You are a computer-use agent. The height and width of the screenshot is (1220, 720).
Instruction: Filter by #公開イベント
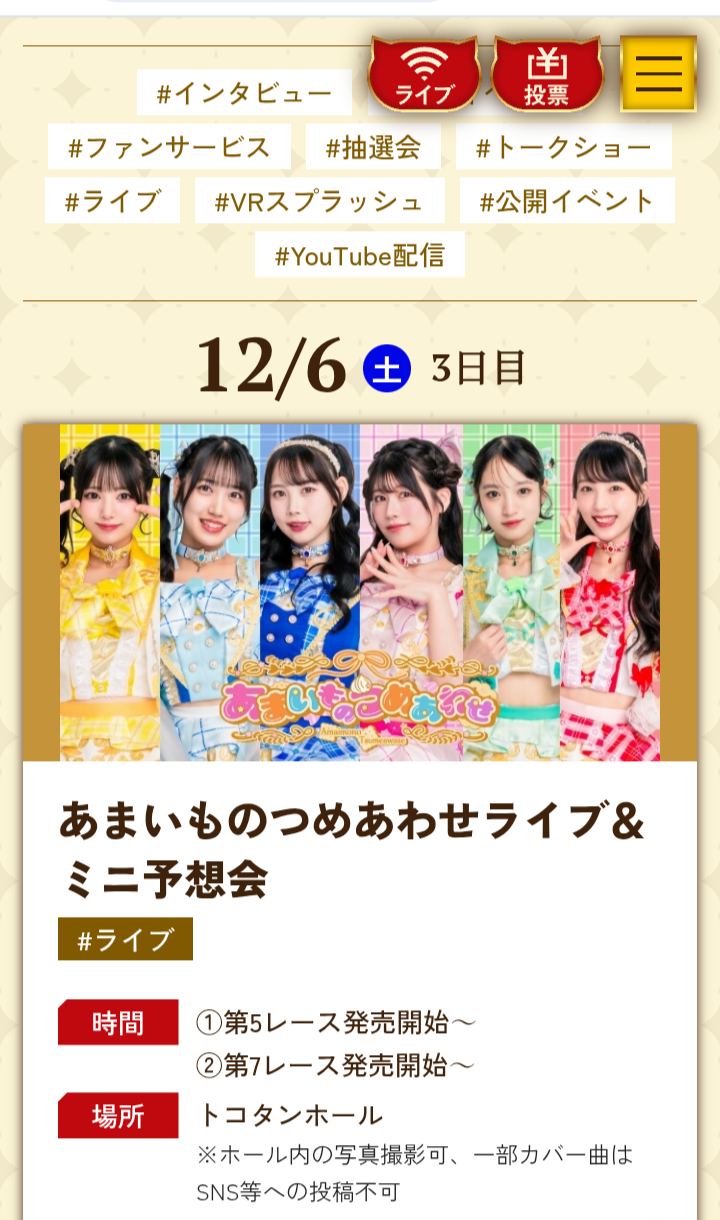coord(566,202)
